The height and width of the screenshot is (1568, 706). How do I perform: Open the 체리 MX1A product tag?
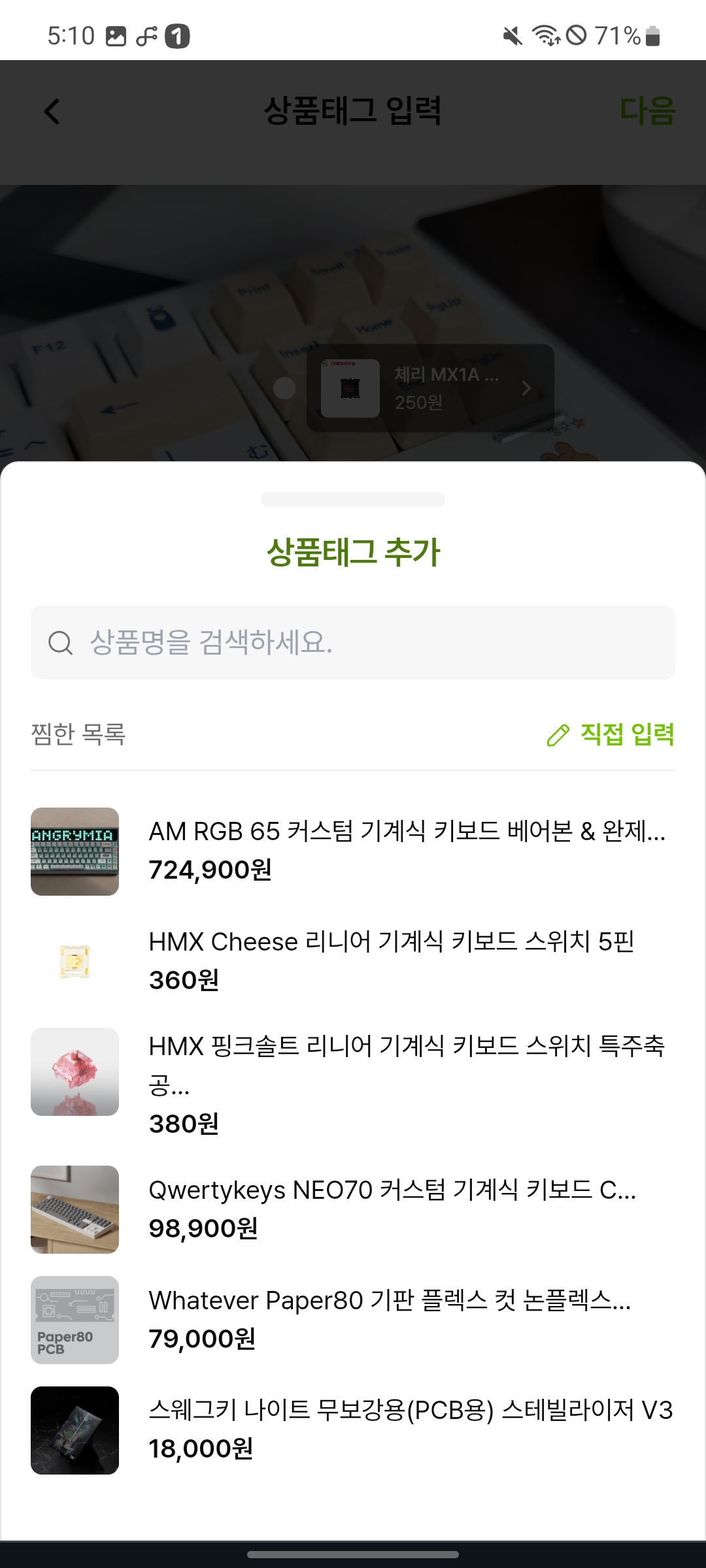point(430,388)
